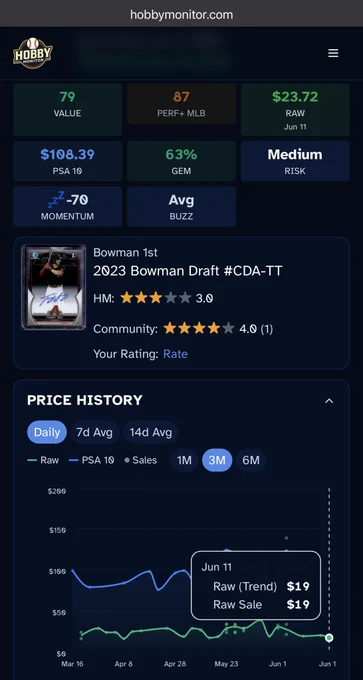Open the hamburger menu

coord(333,53)
